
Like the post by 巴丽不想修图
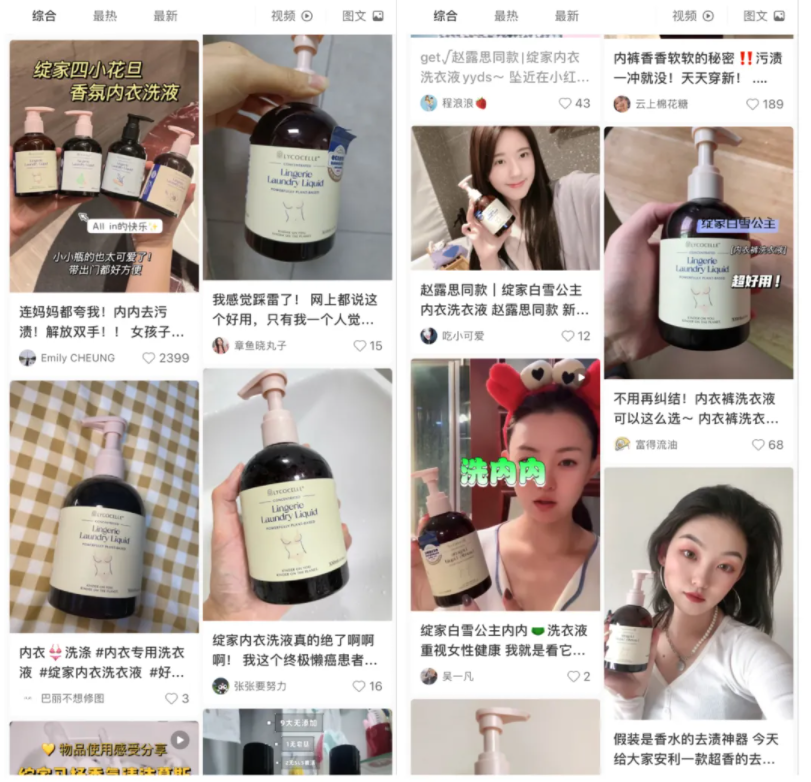tap(170, 698)
